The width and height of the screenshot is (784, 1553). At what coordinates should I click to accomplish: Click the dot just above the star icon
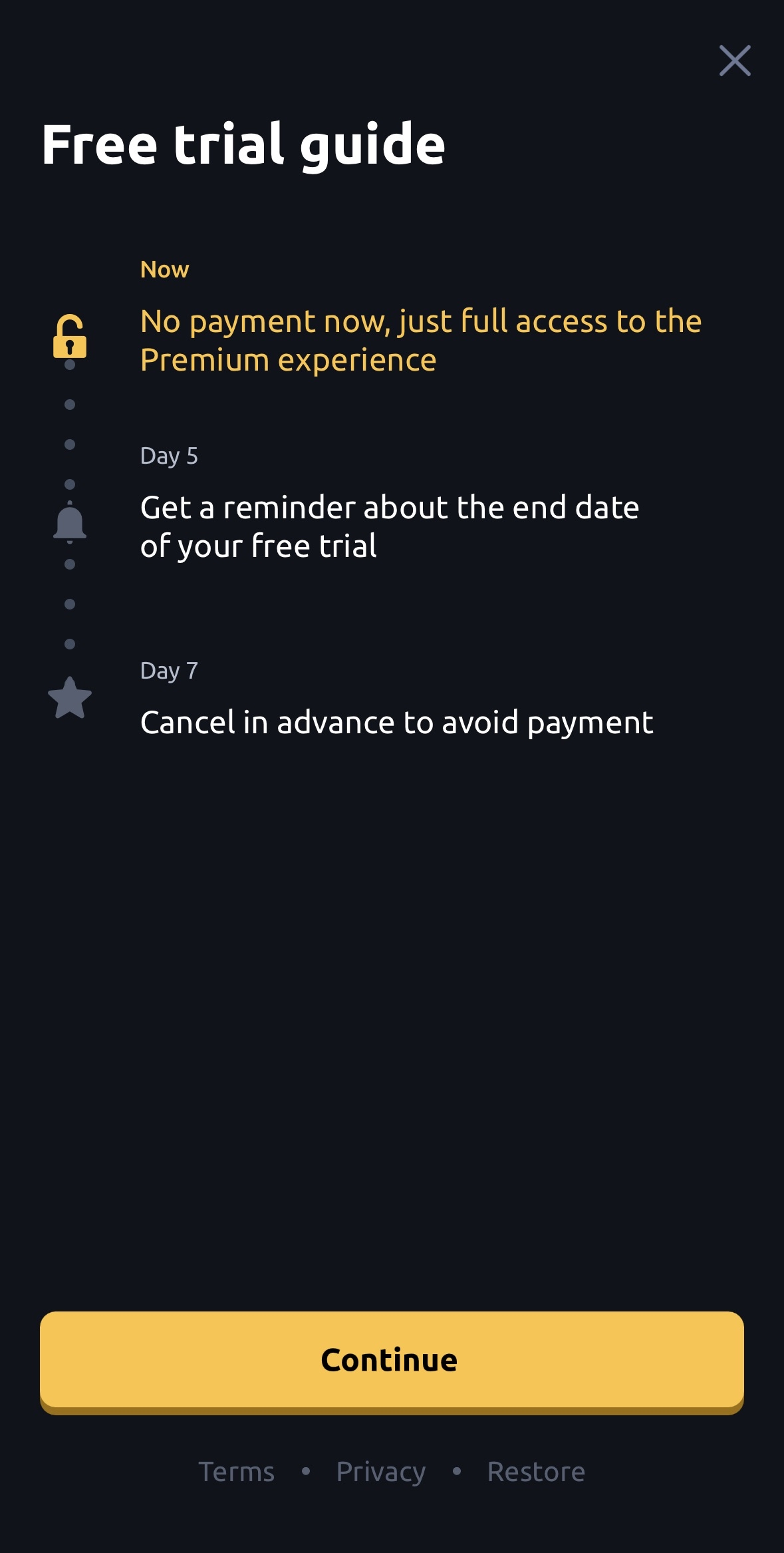pos(70,643)
